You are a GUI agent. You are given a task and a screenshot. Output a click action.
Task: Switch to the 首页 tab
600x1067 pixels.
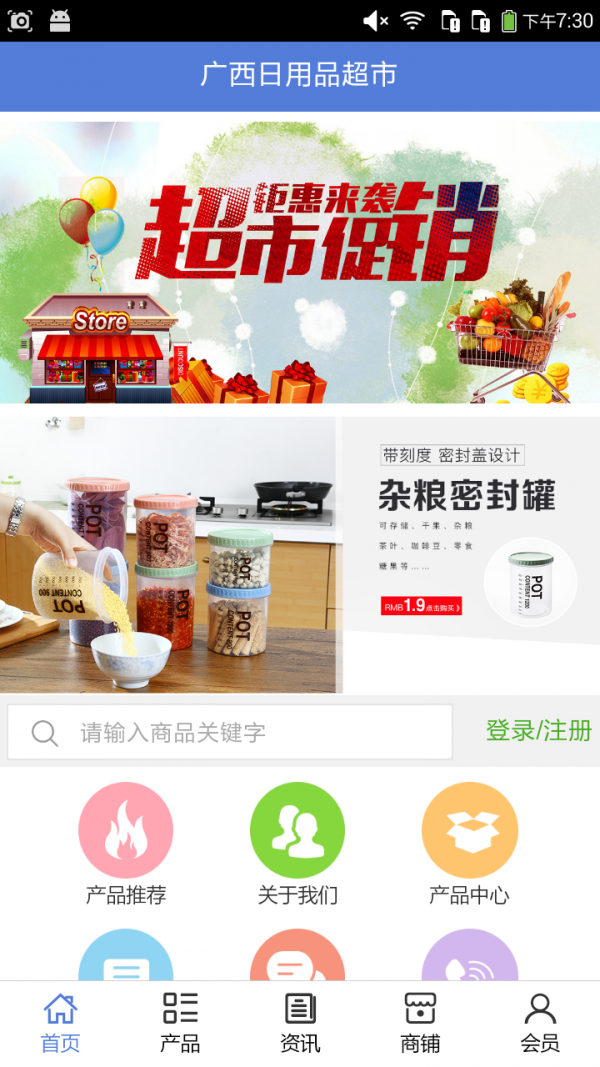pos(60,1022)
